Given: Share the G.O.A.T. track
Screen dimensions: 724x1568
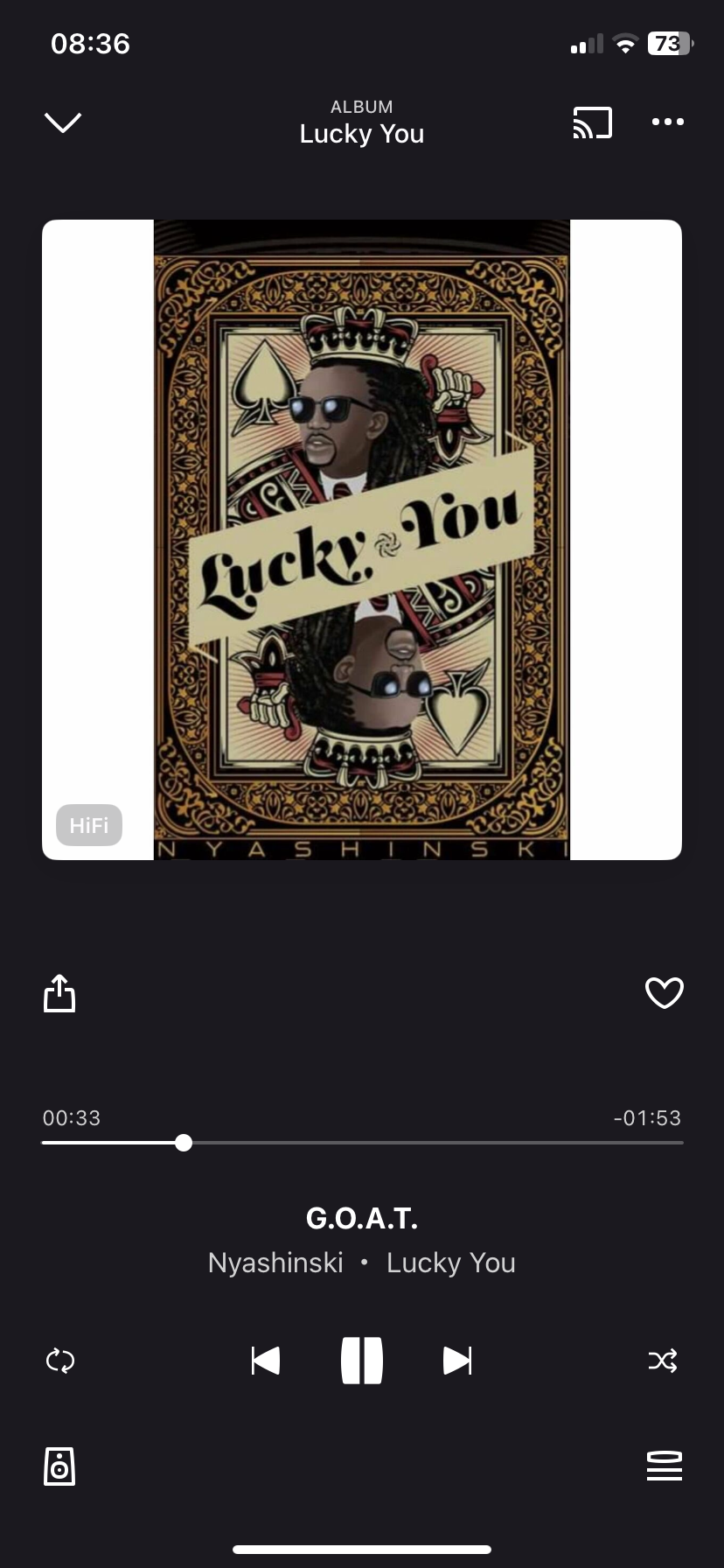Looking at the screenshot, I should (59, 993).
